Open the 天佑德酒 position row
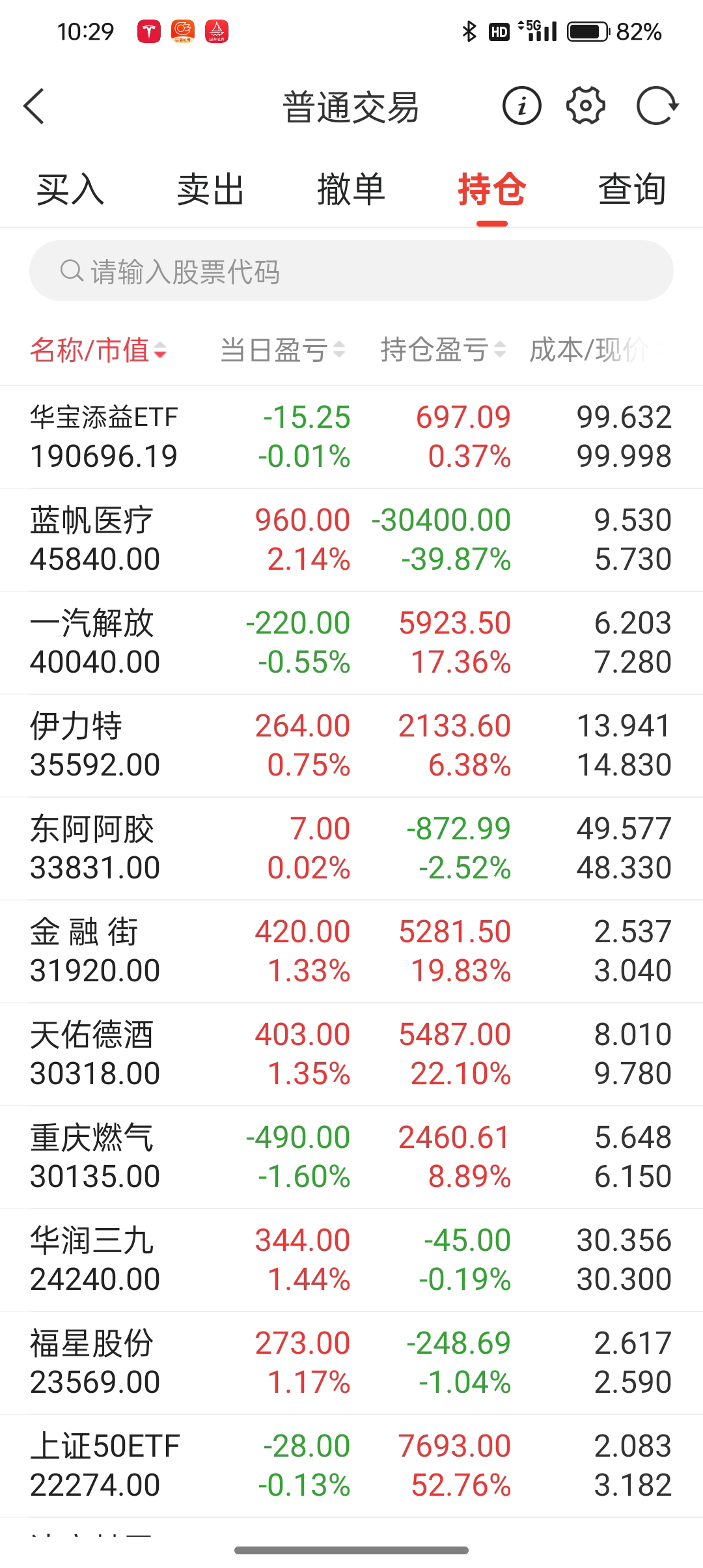The width and height of the screenshot is (703, 1568). [351, 1054]
